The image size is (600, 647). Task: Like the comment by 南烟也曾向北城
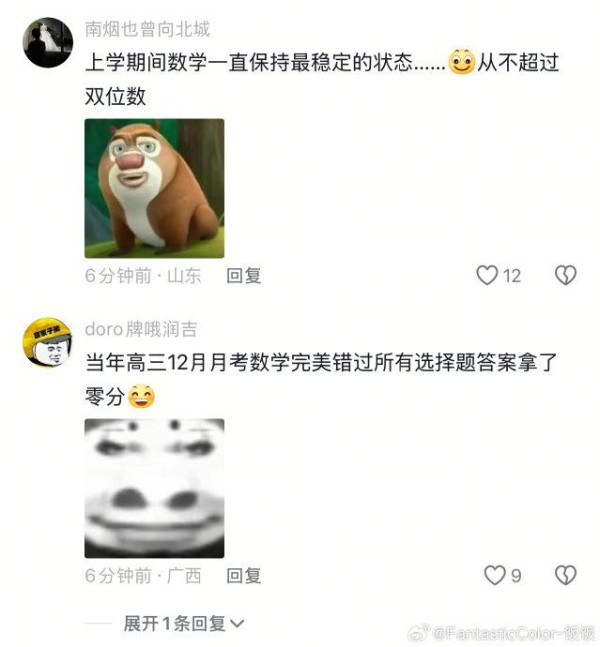point(487,275)
